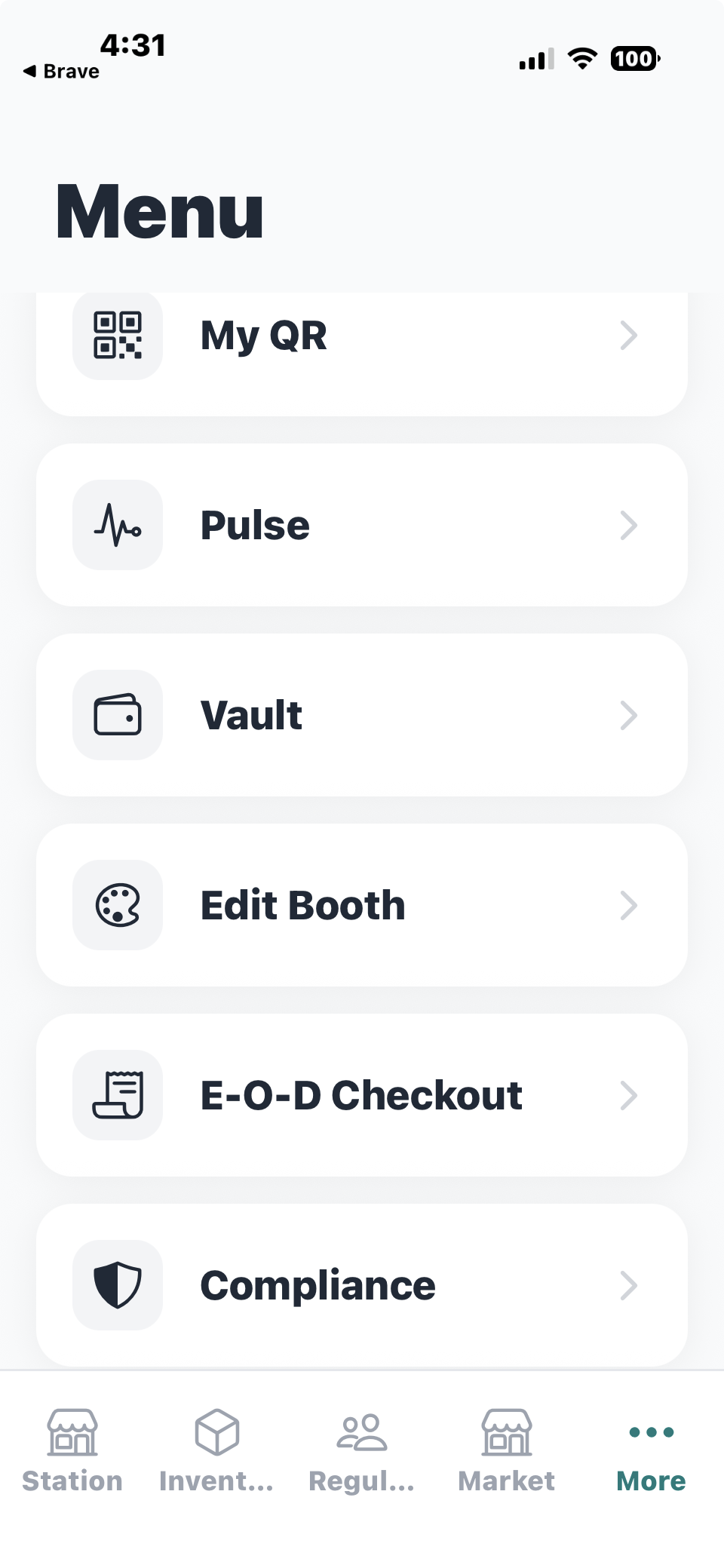The height and width of the screenshot is (1568, 724).
Task: Open the My QR code icon
Action: click(x=118, y=336)
